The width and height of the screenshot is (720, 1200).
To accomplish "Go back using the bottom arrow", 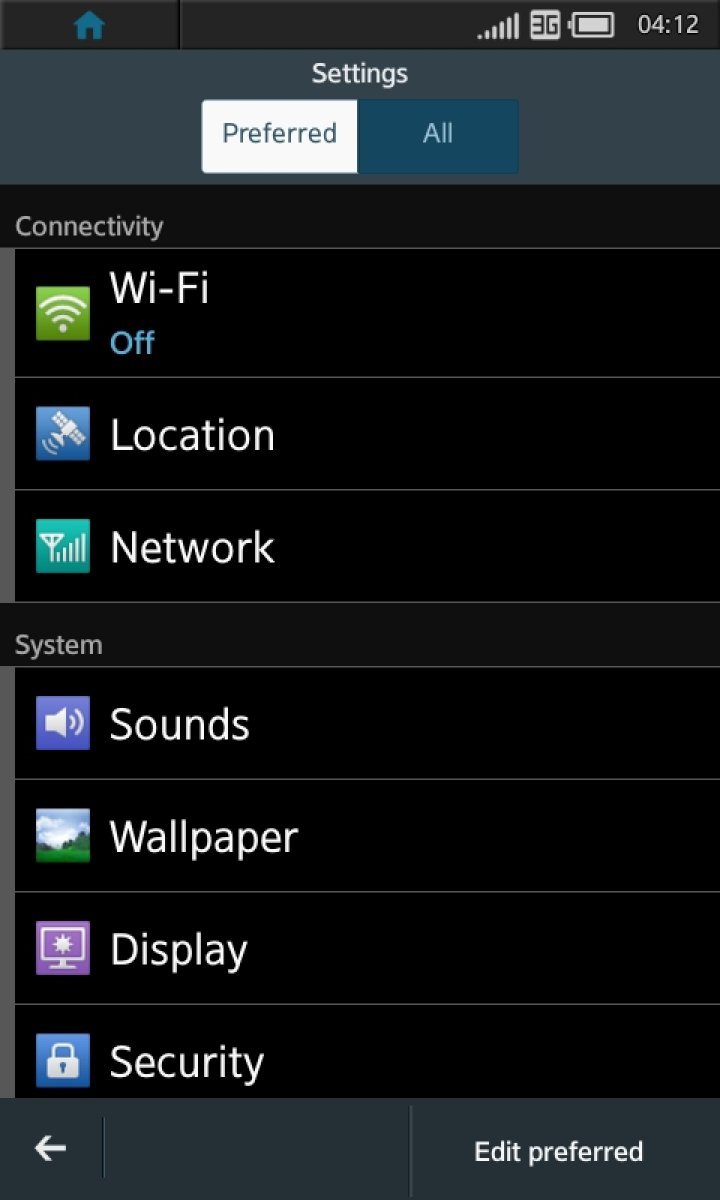I will [x=51, y=1149].
